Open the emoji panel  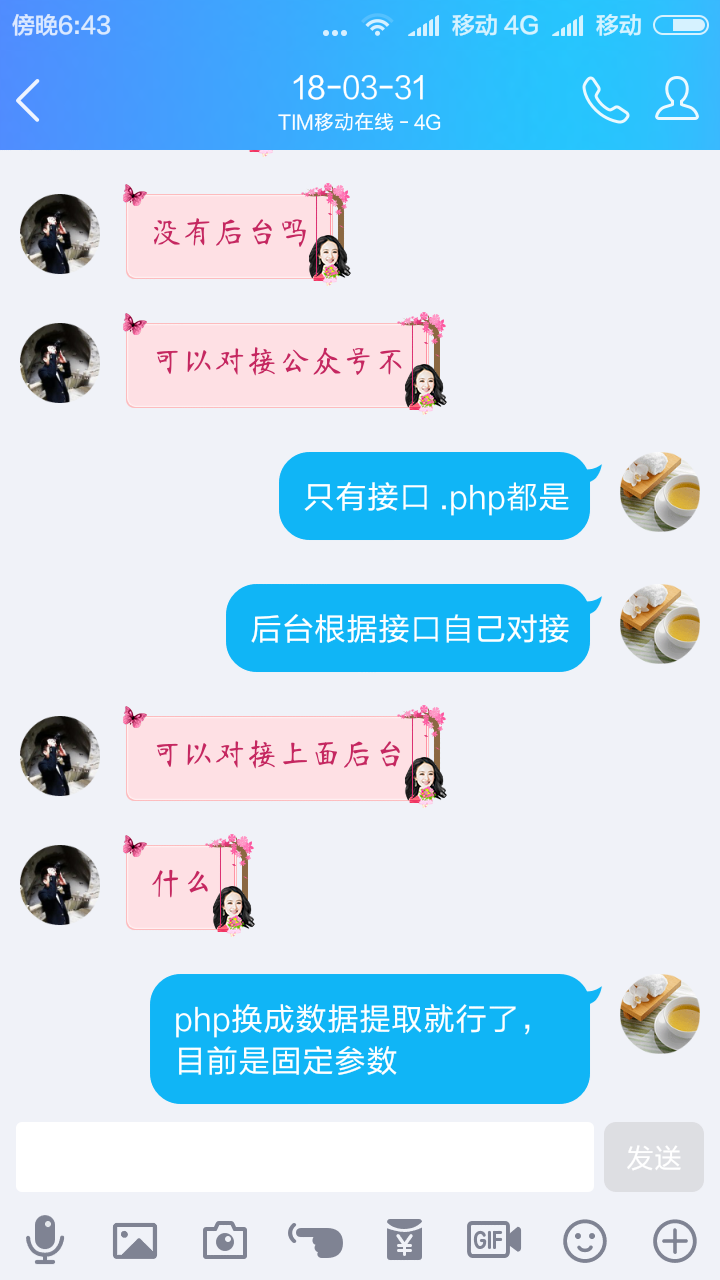[x=584, y=1241]
